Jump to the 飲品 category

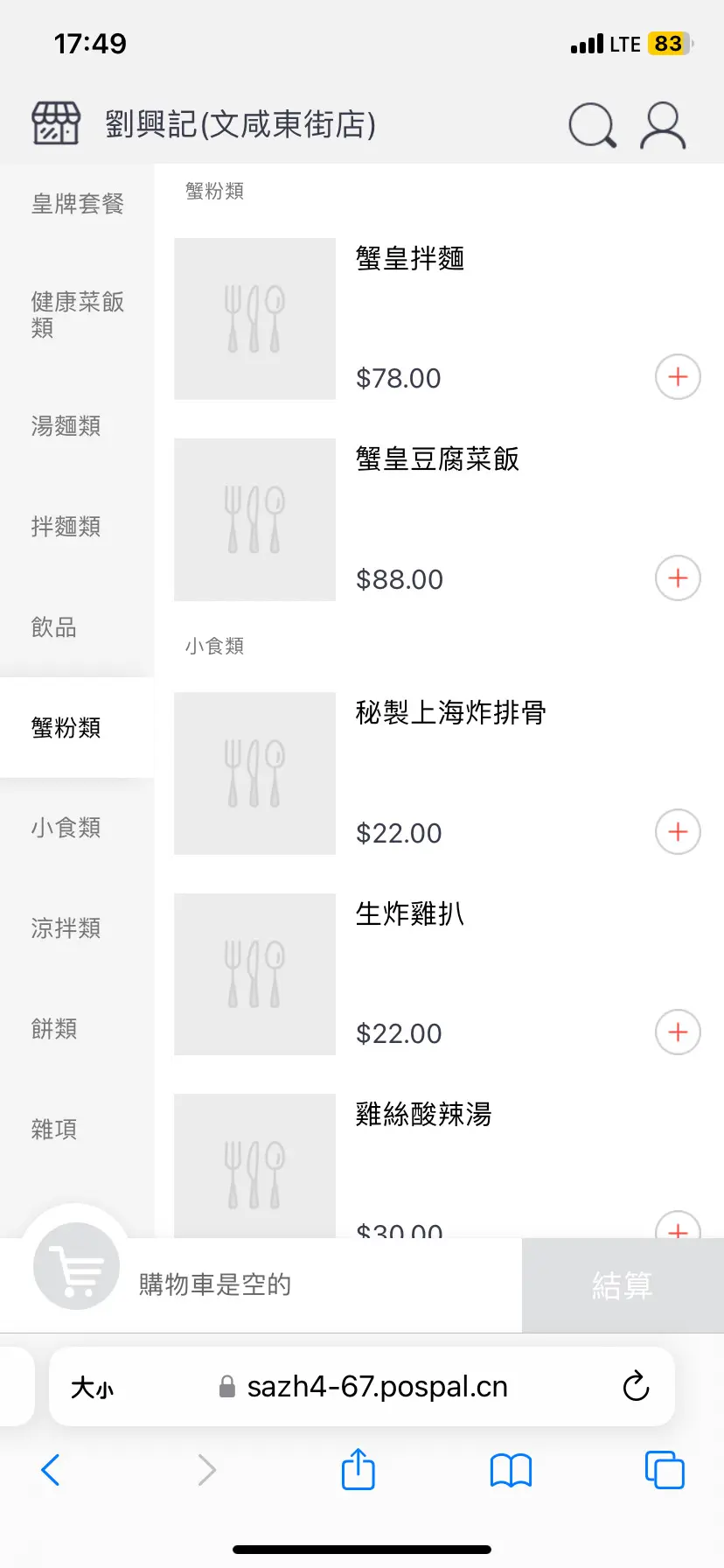(x=54, y=627)
